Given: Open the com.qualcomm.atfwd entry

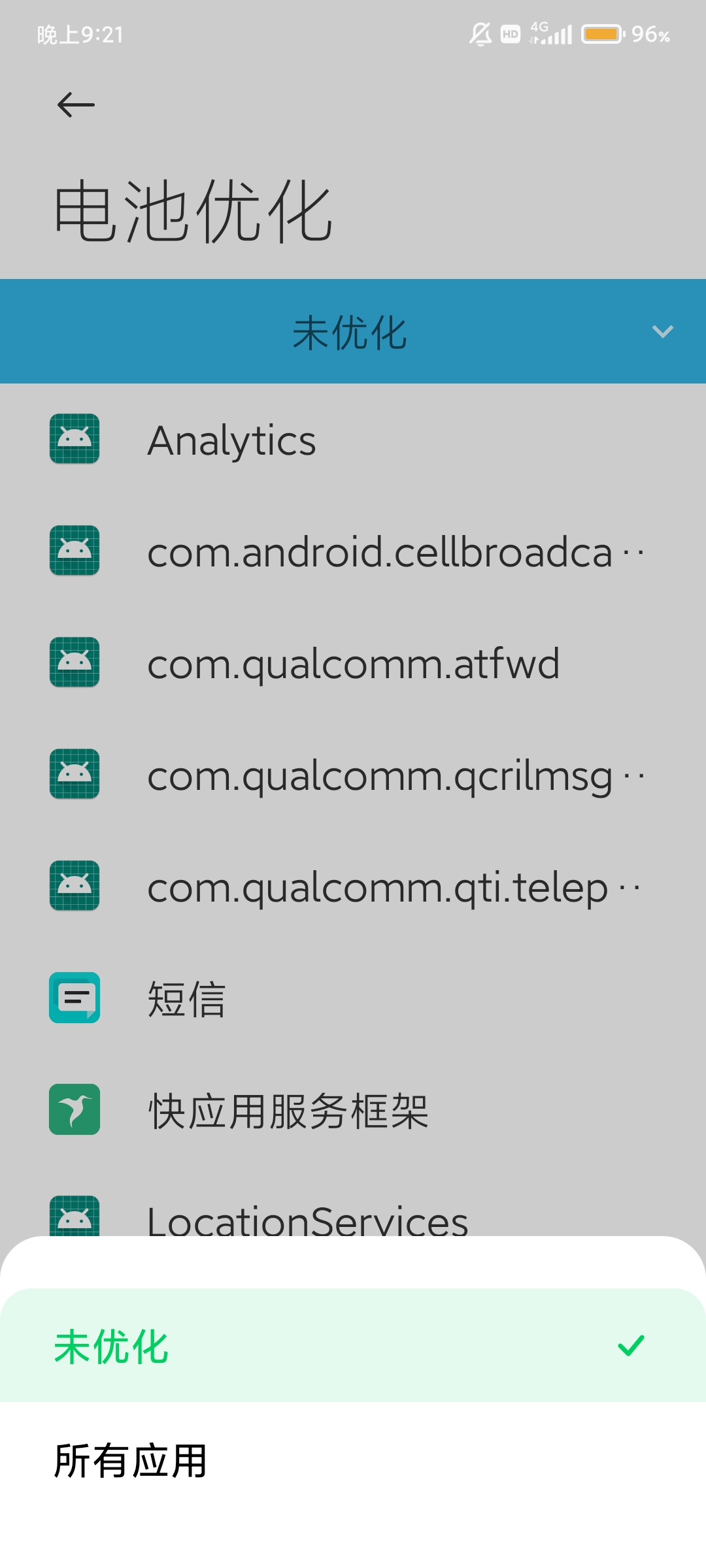Looking at the screenshot, I should tap(353, 662).
